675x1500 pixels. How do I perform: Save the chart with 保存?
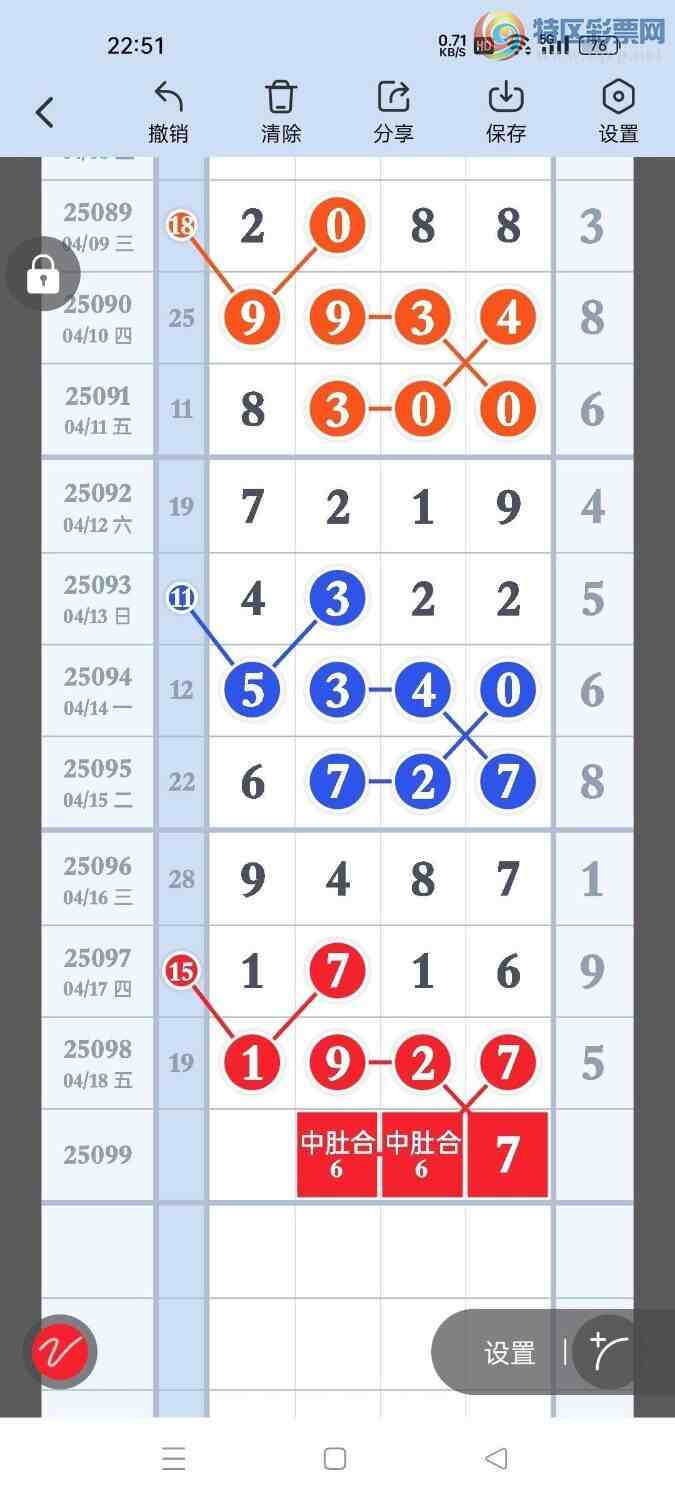[506, 112]
